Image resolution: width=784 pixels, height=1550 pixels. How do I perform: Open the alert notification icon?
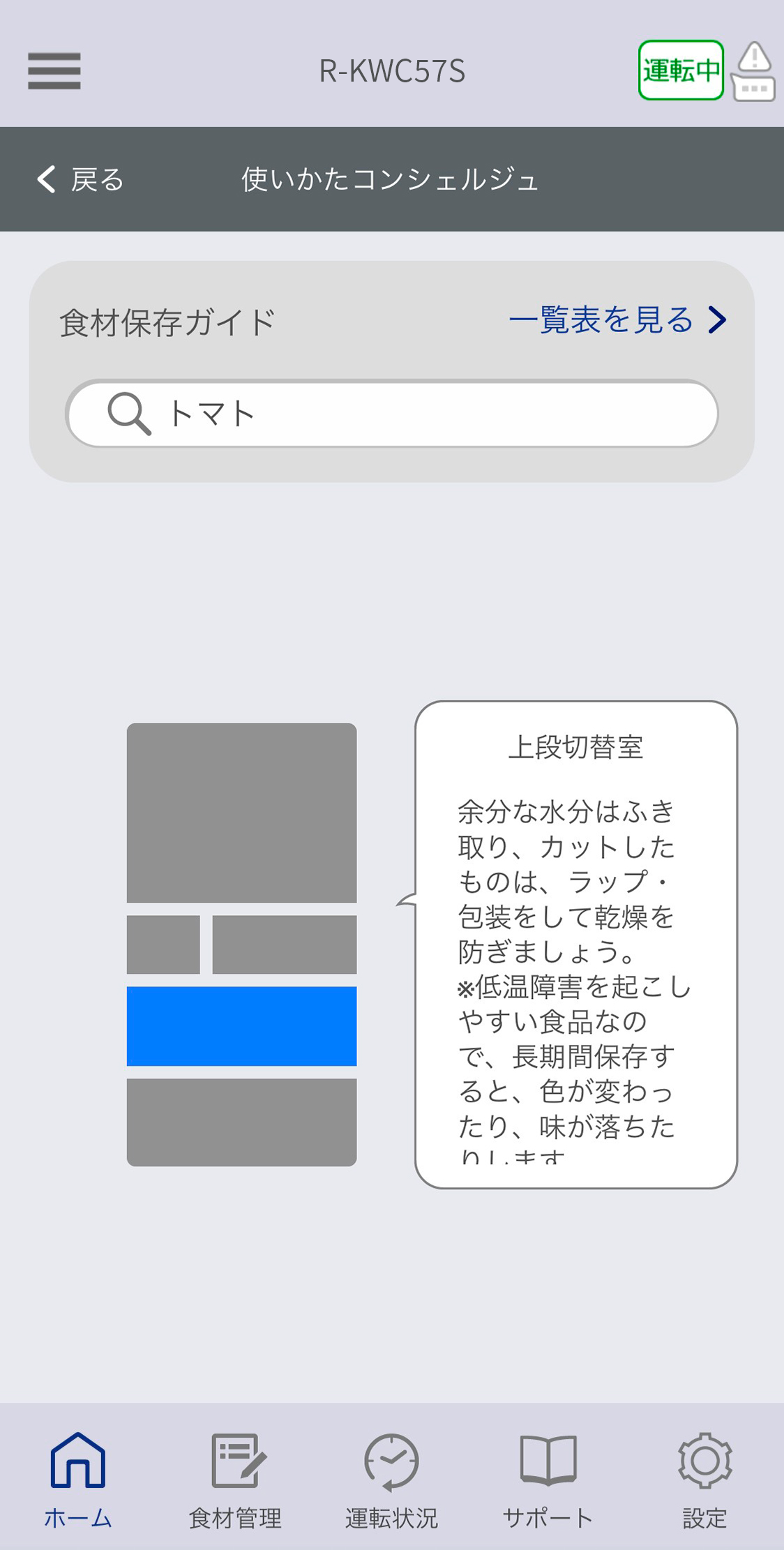(753, 72)
